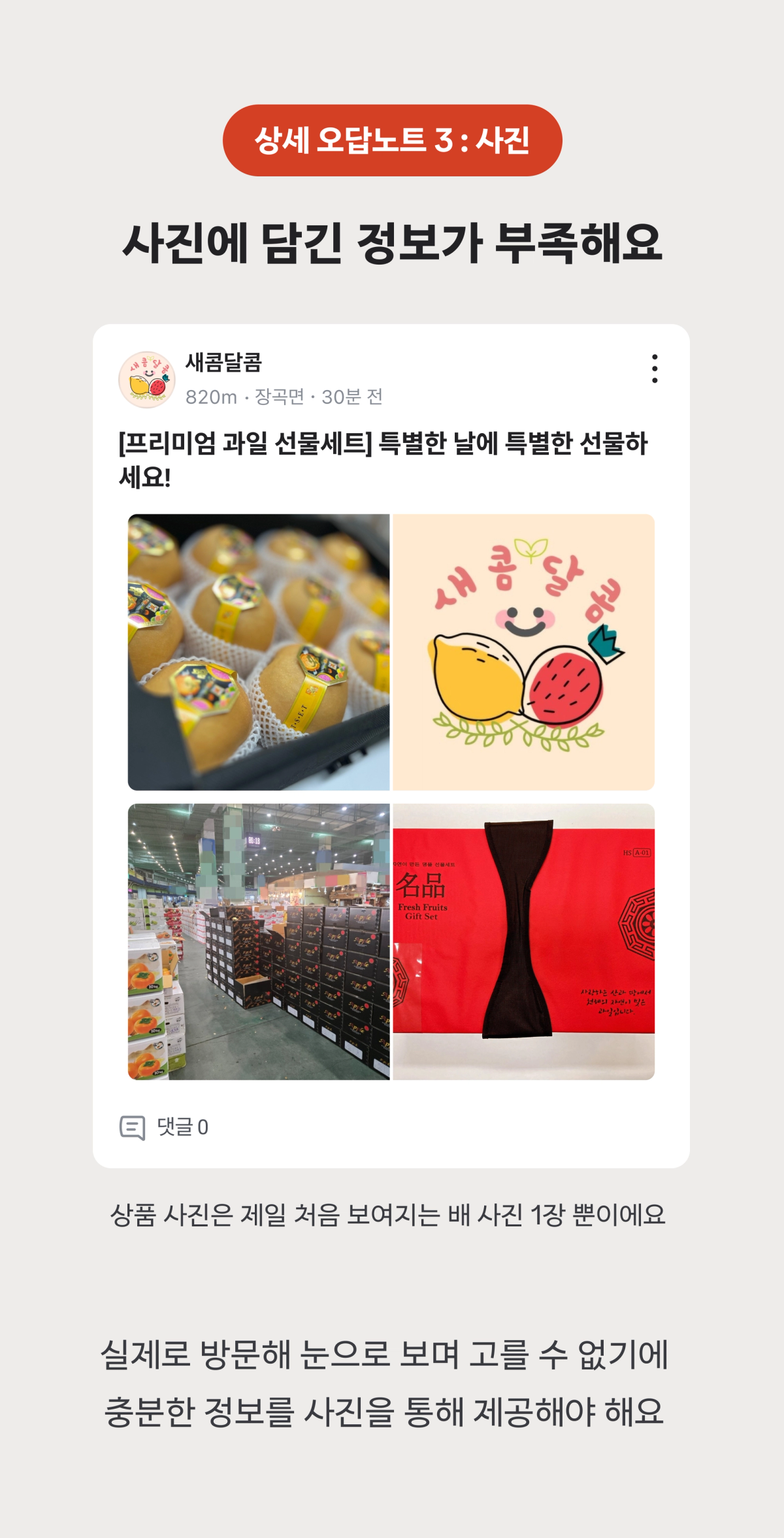Open the three-dot overflow menu on the post
The height and width of the screenshot is (1538, 784).
[656, 370]
